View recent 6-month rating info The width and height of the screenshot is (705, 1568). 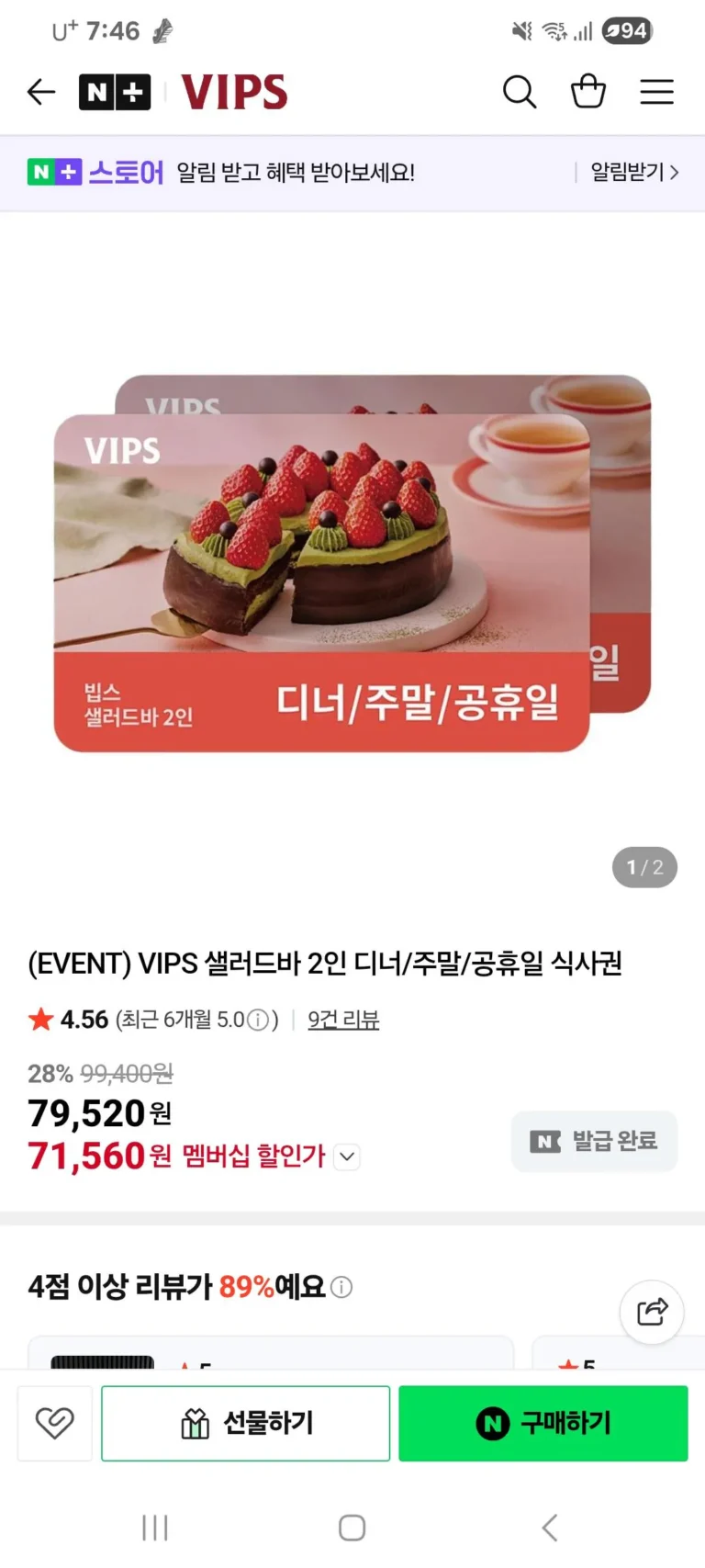[259, 1021]
